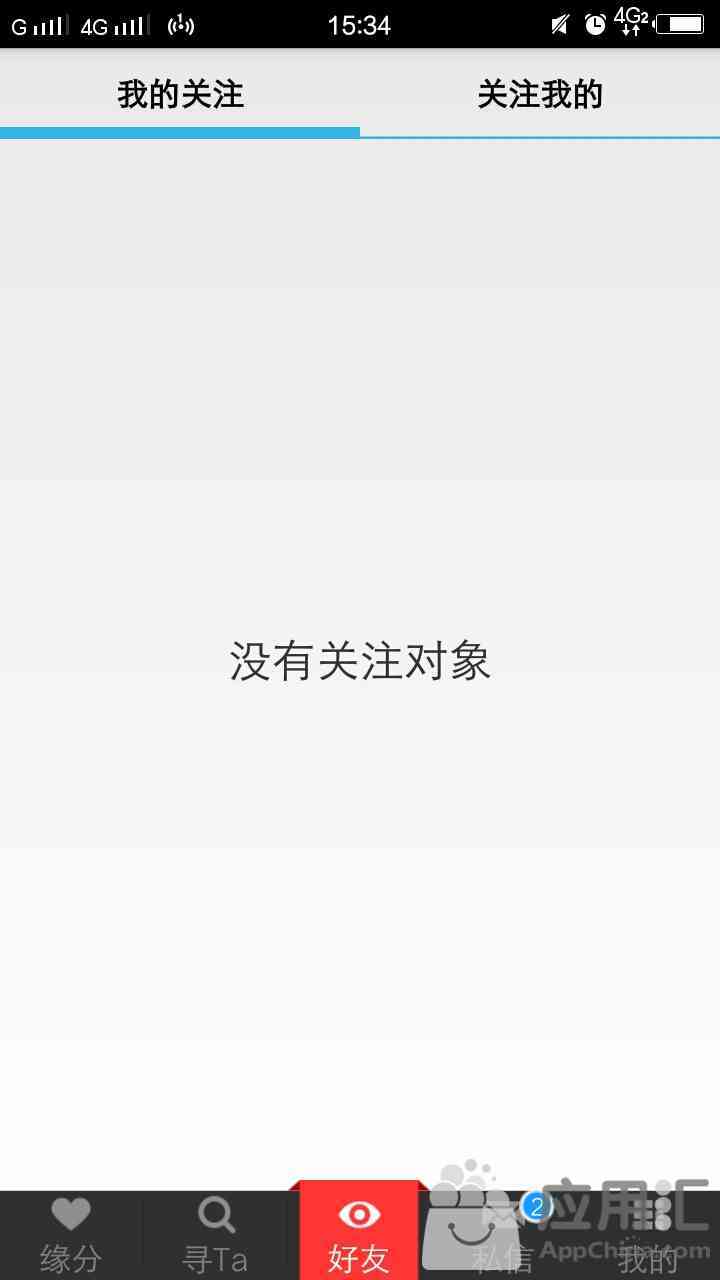Open the 我的 profile tab
Screen dimensions: 720x1280
point(648,1235)
